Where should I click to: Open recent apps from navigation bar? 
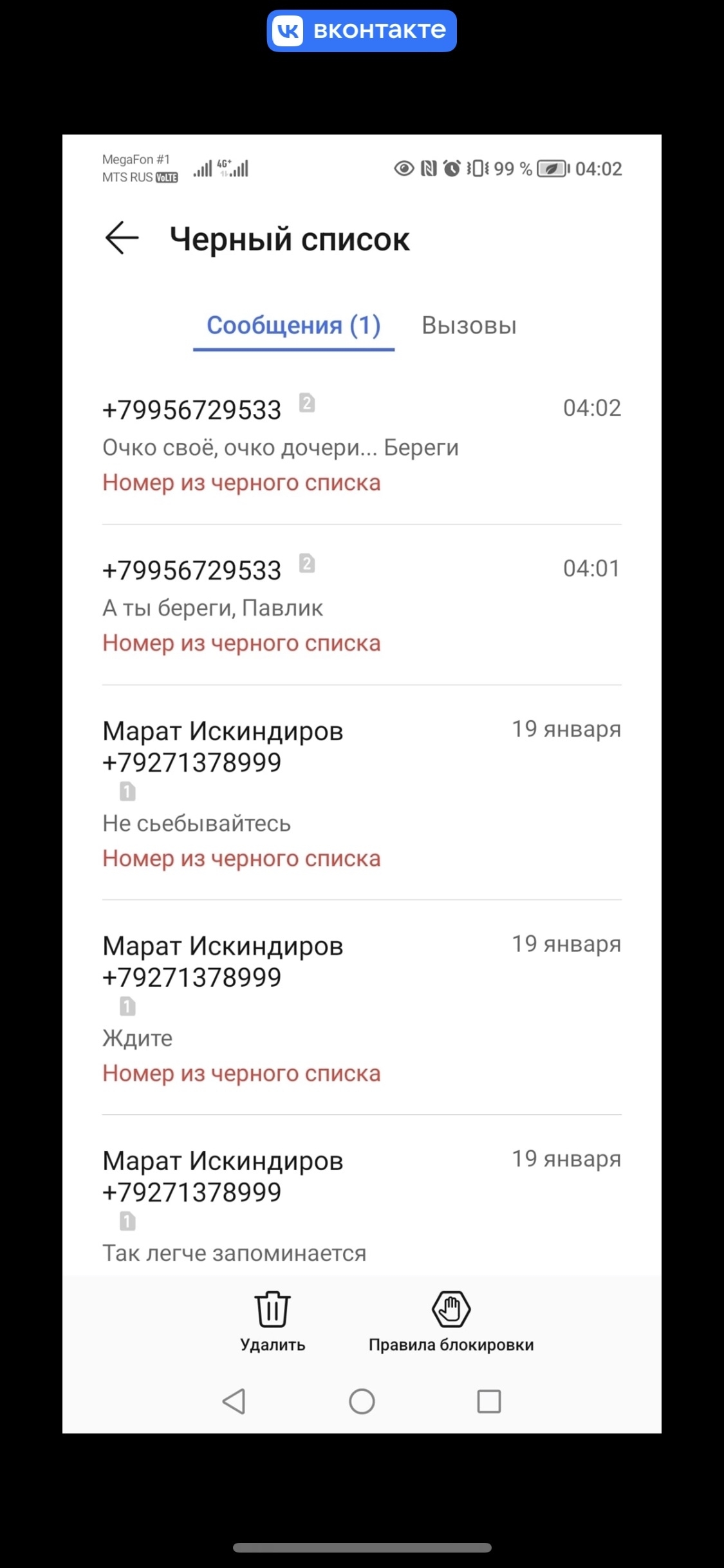pos(488,1401)
